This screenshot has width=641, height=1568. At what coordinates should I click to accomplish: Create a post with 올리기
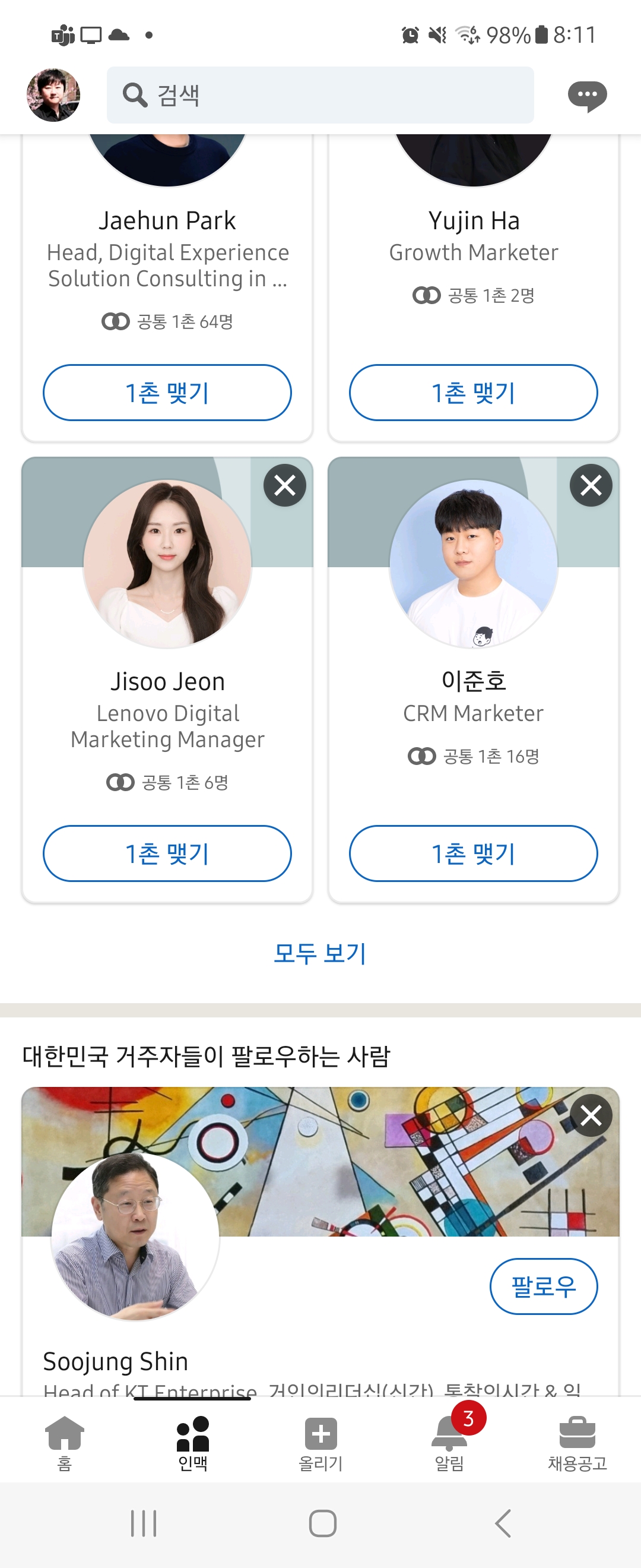[320, 1443]
